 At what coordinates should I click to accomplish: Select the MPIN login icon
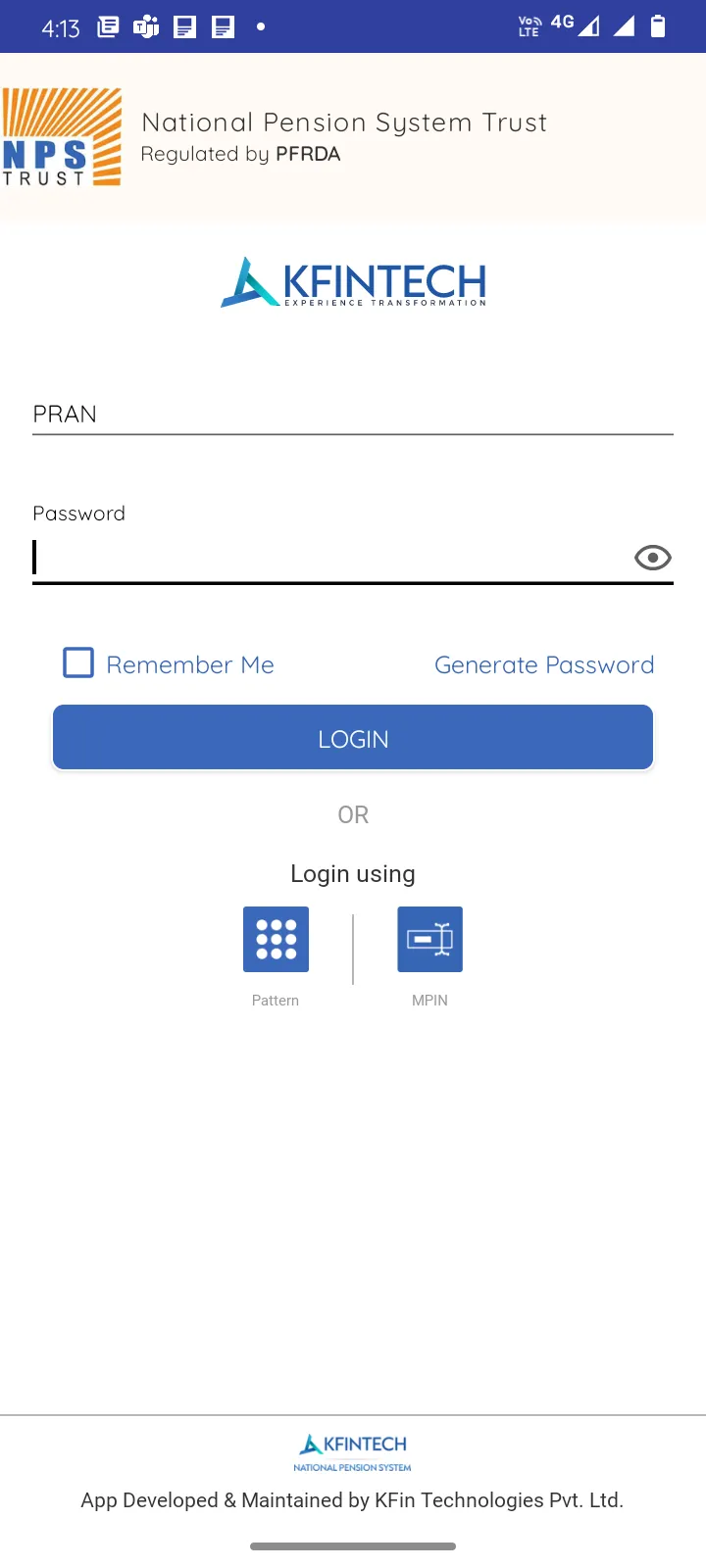(429, 939)
